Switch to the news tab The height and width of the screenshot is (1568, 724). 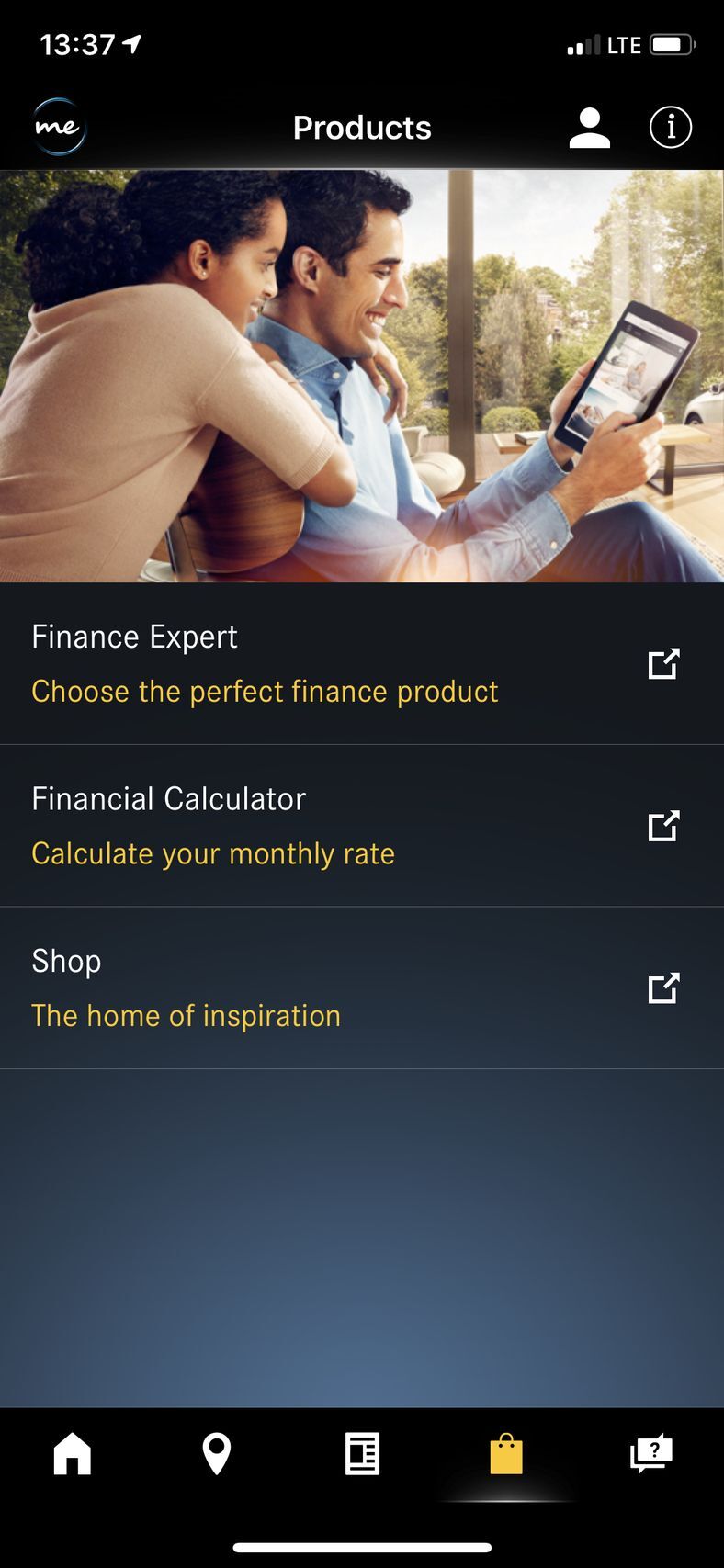(362, 1454)
